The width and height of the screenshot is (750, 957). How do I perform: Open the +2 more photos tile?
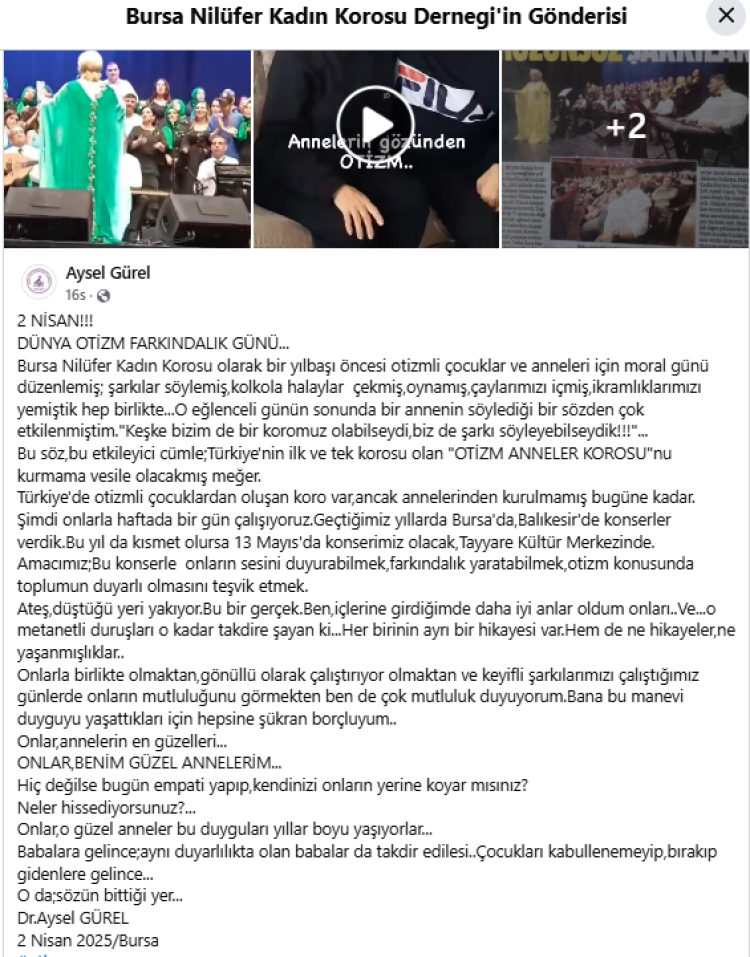click(625, 148)
